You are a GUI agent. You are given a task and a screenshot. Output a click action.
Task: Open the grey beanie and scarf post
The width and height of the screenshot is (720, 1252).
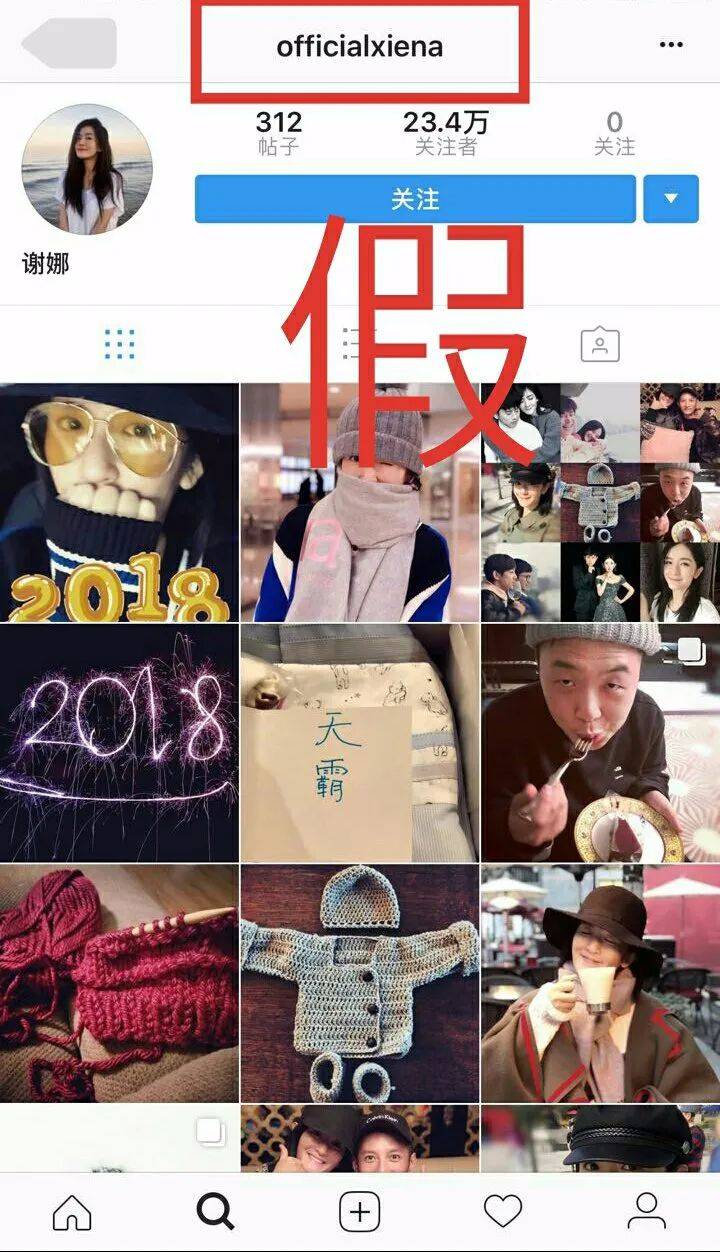click(359, 503)
